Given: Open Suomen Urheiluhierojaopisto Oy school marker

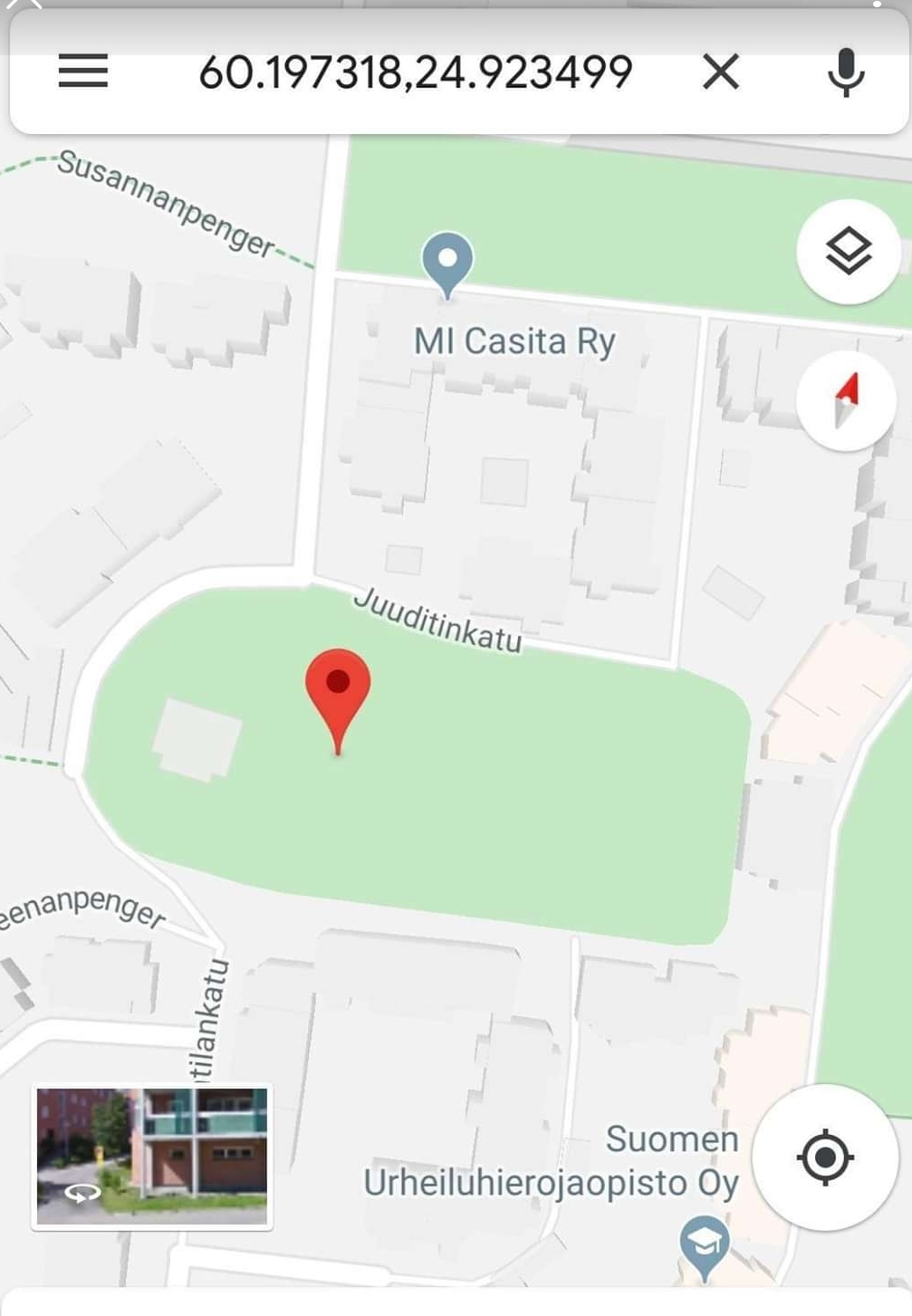Looking at the screenshot, I should pyautogui.click(x=704, y=1245).
